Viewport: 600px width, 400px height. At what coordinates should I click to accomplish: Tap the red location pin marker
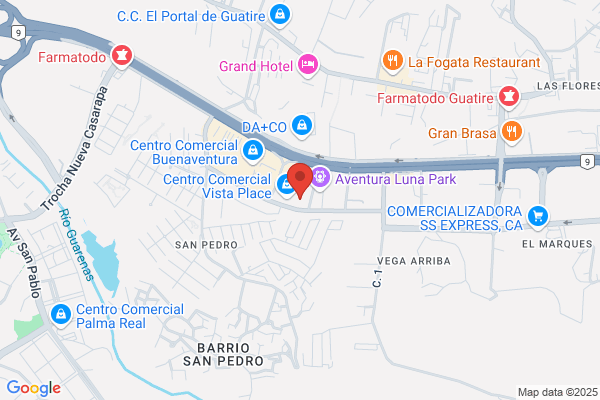pyautogui.click(x=300, y=180)
